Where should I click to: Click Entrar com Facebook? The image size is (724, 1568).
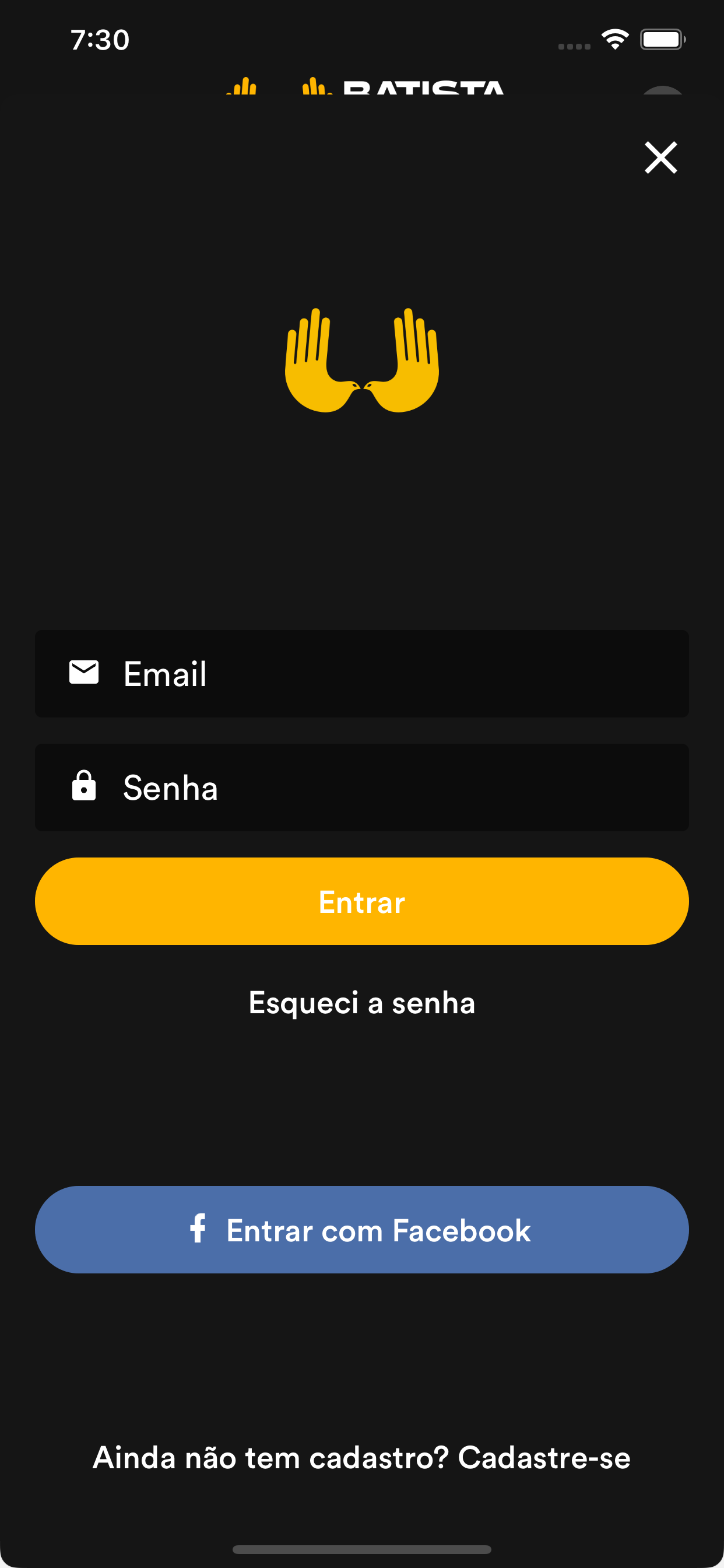(x=361, y=1229)
